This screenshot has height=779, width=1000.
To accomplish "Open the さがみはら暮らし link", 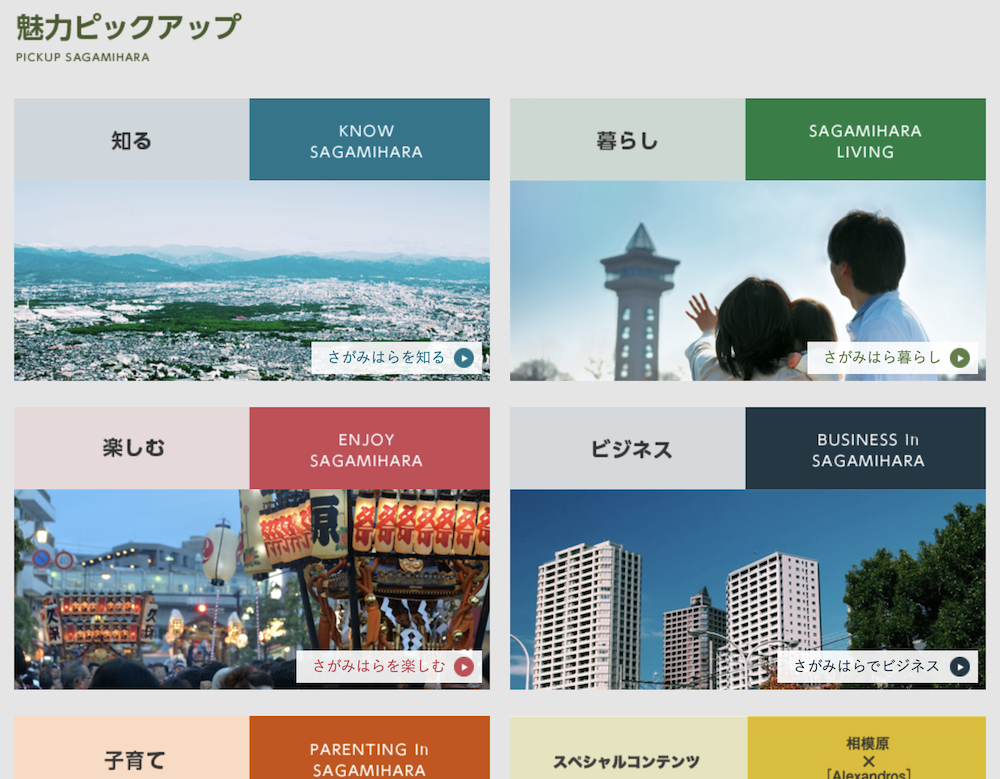I will [892, 357].
